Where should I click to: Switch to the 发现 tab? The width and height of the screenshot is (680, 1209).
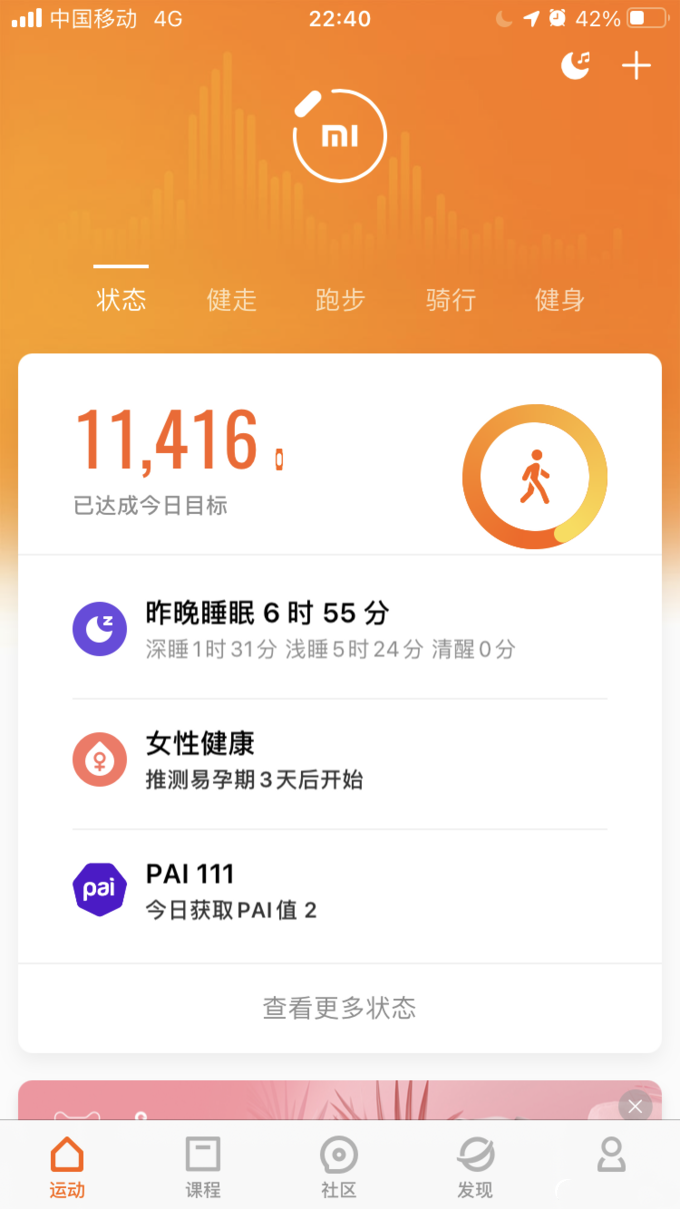pos(475,1168)
